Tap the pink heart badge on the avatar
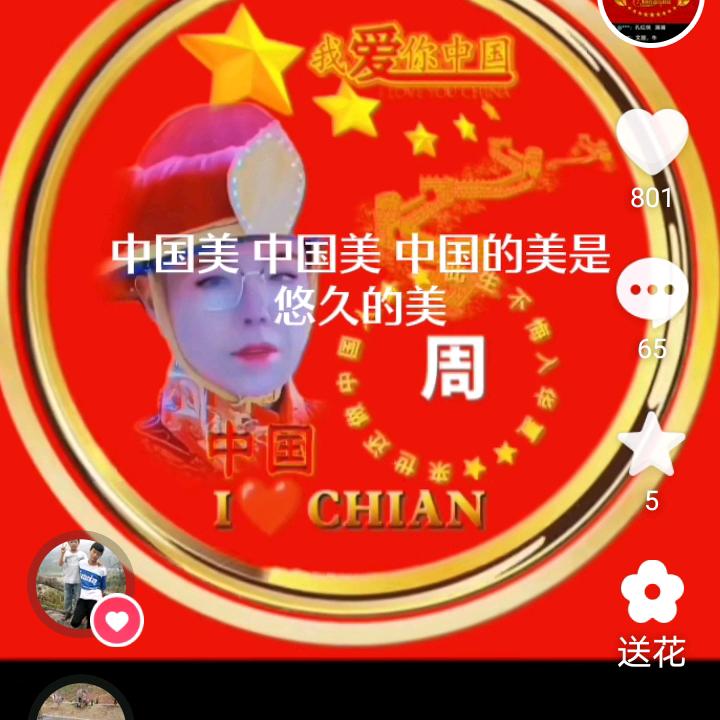Screen dimensions: 720x720 pyautogui.click(x=117, y=621)
